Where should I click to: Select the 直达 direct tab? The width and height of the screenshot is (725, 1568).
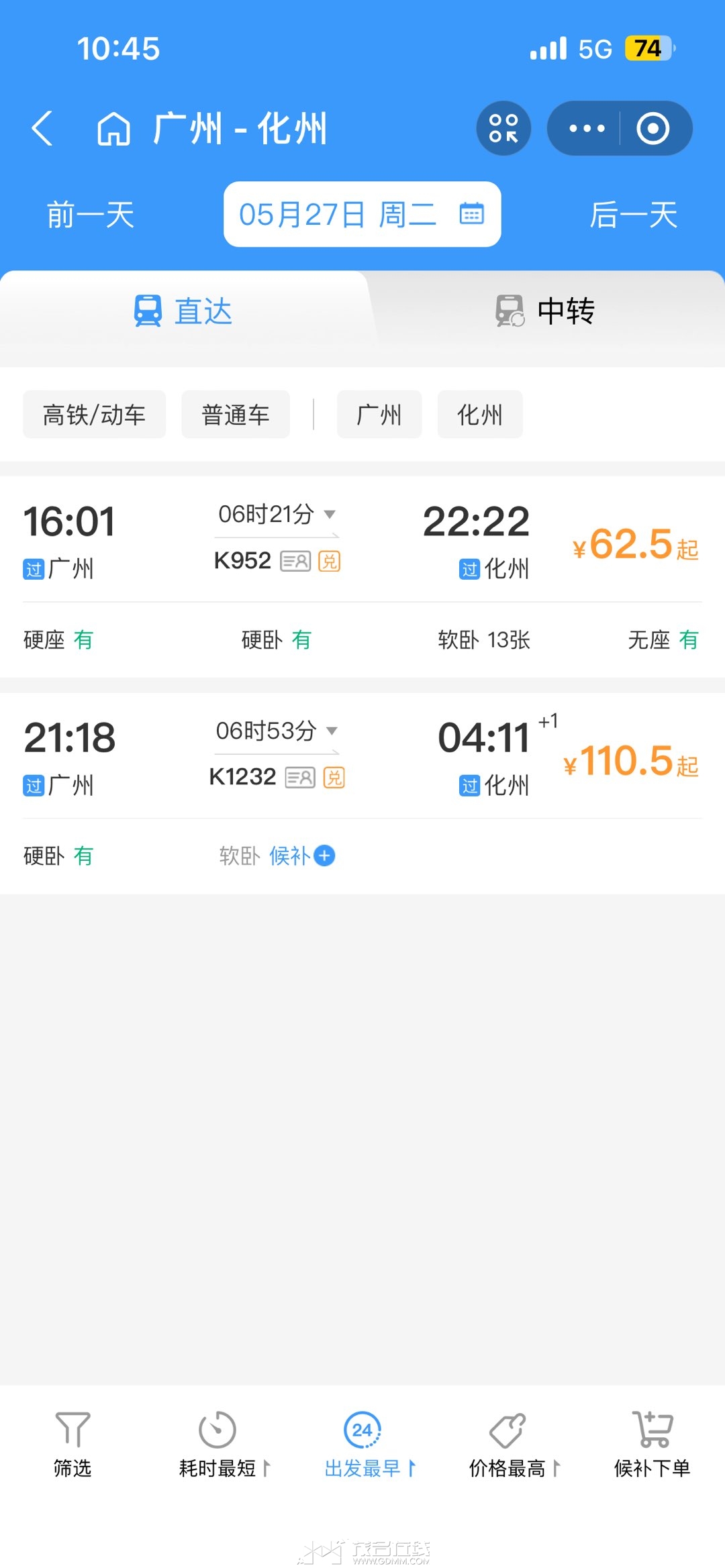(x=183, y=311)
